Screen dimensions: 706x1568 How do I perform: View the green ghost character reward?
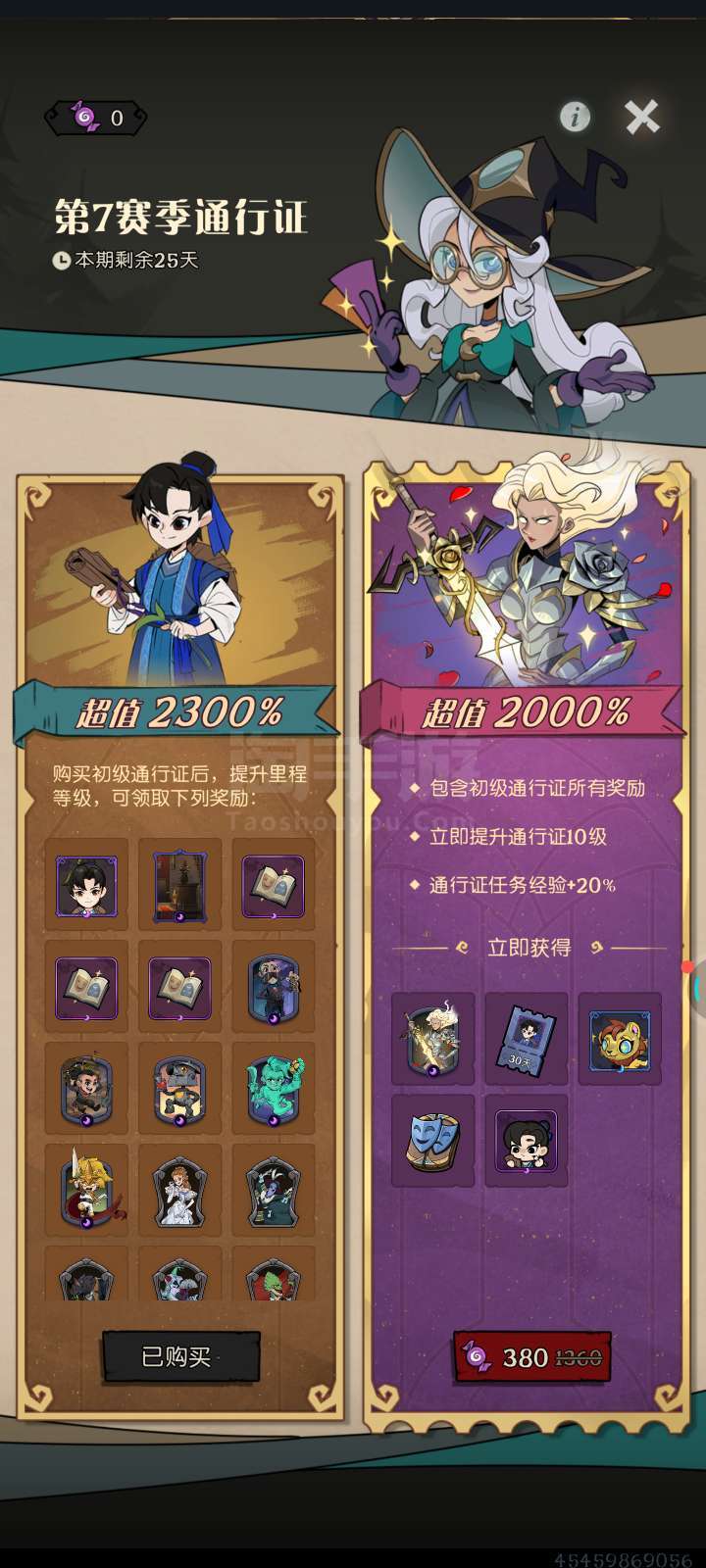(274, 1089)
